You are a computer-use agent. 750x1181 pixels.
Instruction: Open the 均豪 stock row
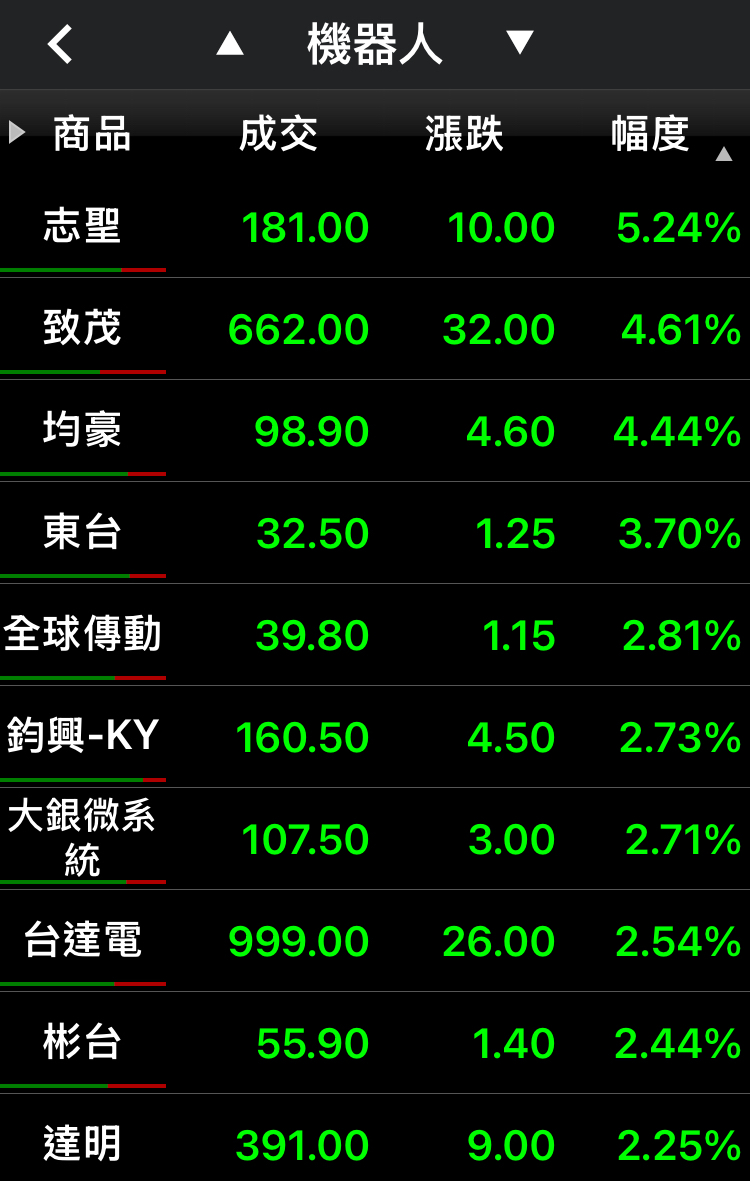375,431
